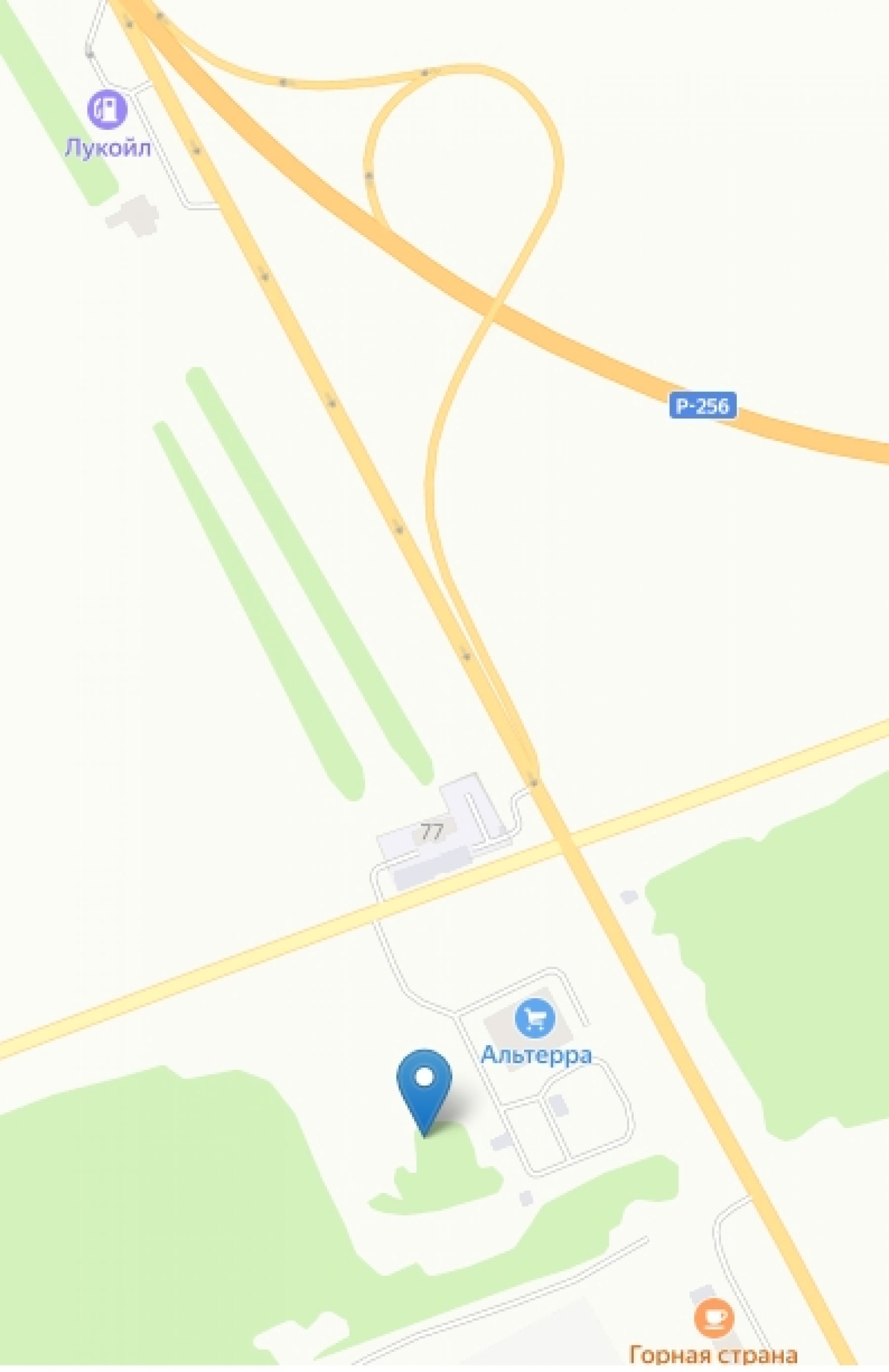Viewport: 889px width, 1372px height.
Task: Select the Альтерра shop marker
Action: 535,1019
